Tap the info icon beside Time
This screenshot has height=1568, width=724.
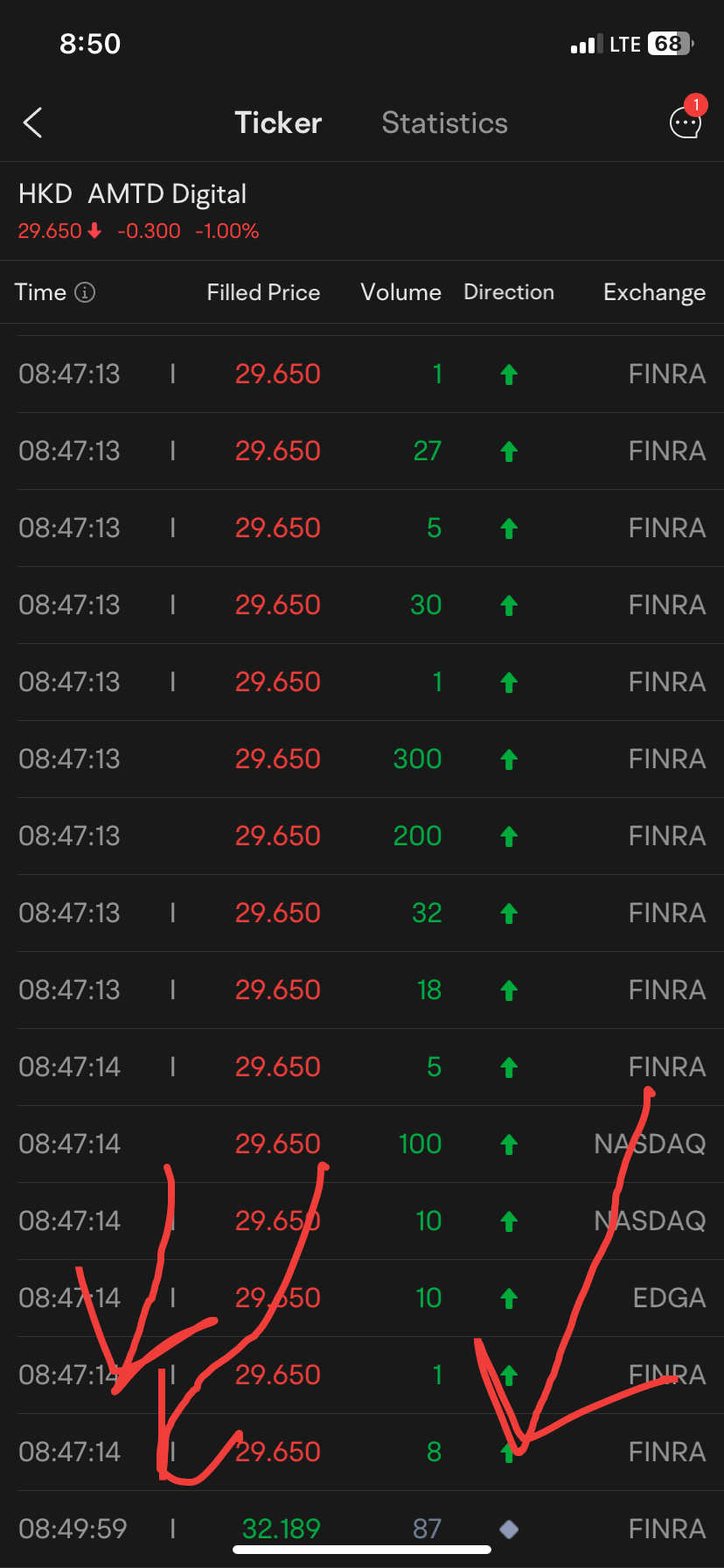(85, 292)
